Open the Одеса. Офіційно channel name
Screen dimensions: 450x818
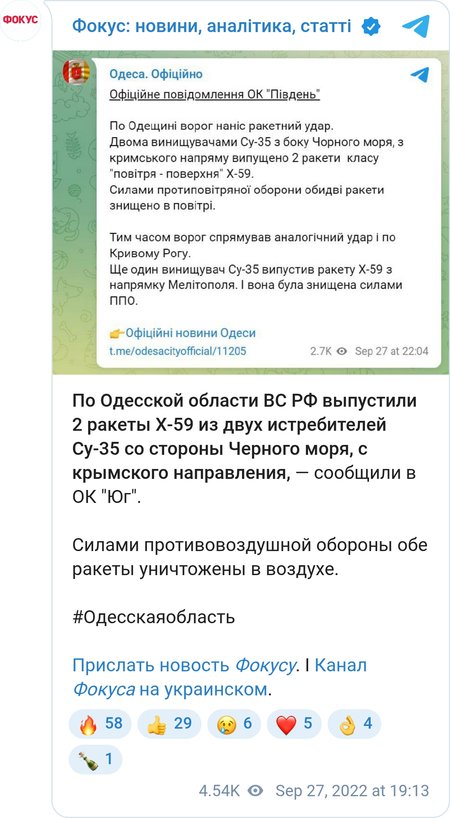pyautogui.click(x=156, y=74)
